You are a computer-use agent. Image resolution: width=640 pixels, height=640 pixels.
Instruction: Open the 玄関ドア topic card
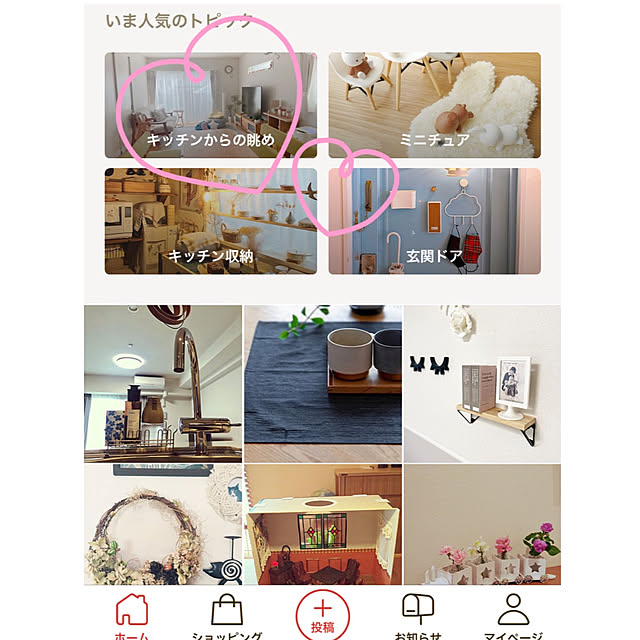click(434, 221)
